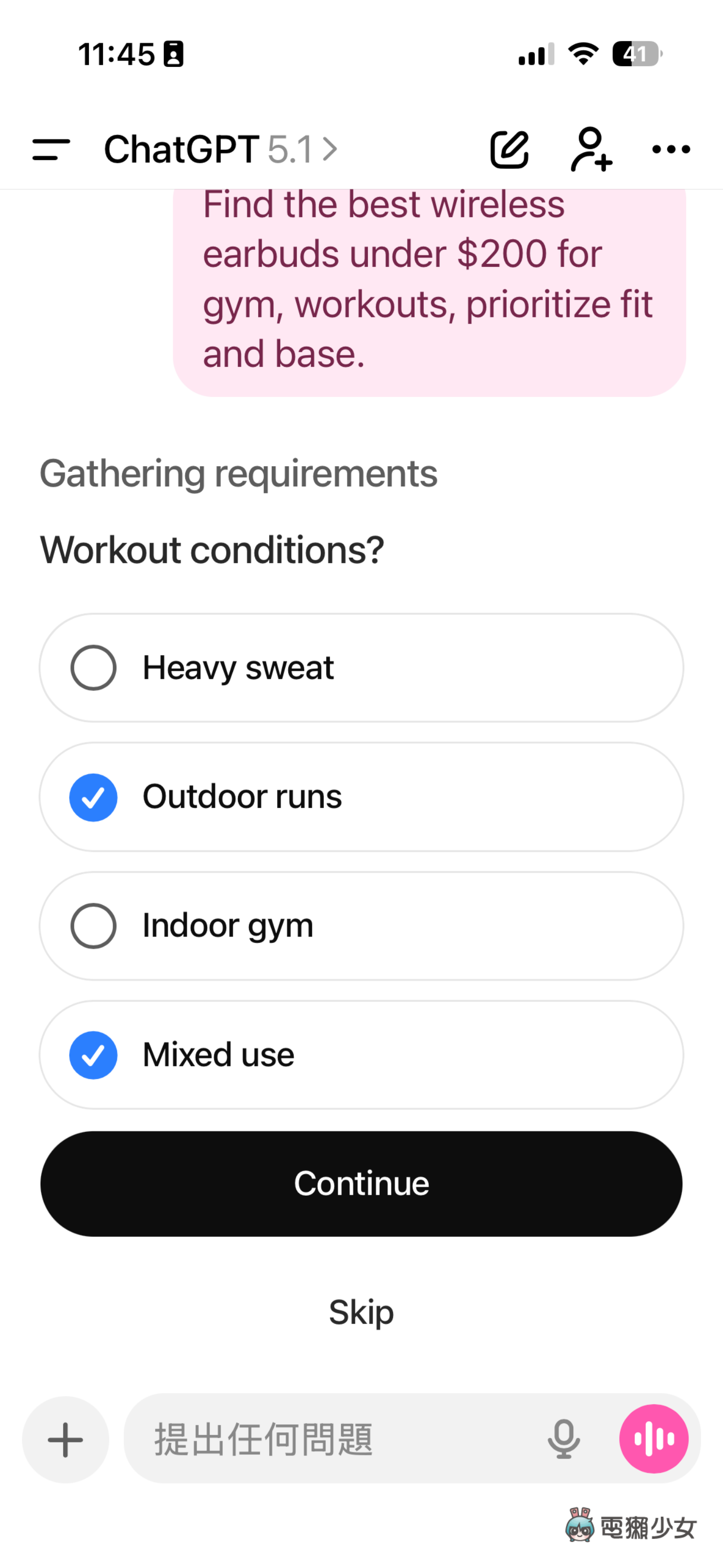Skip this question
723x1568 pixels.
click(361, 1312)
